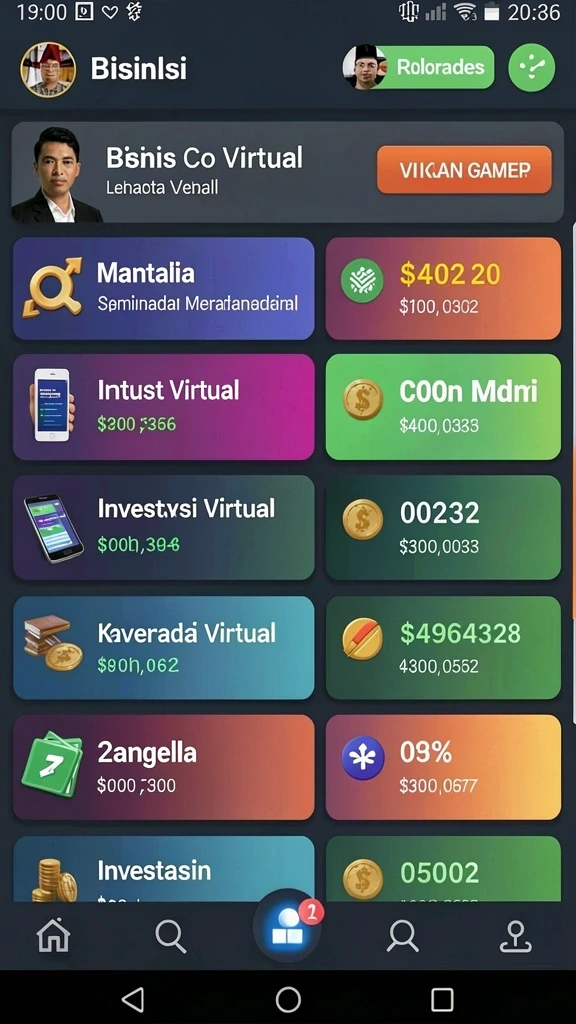
Task: Go to the home tab
Action: 54,935
